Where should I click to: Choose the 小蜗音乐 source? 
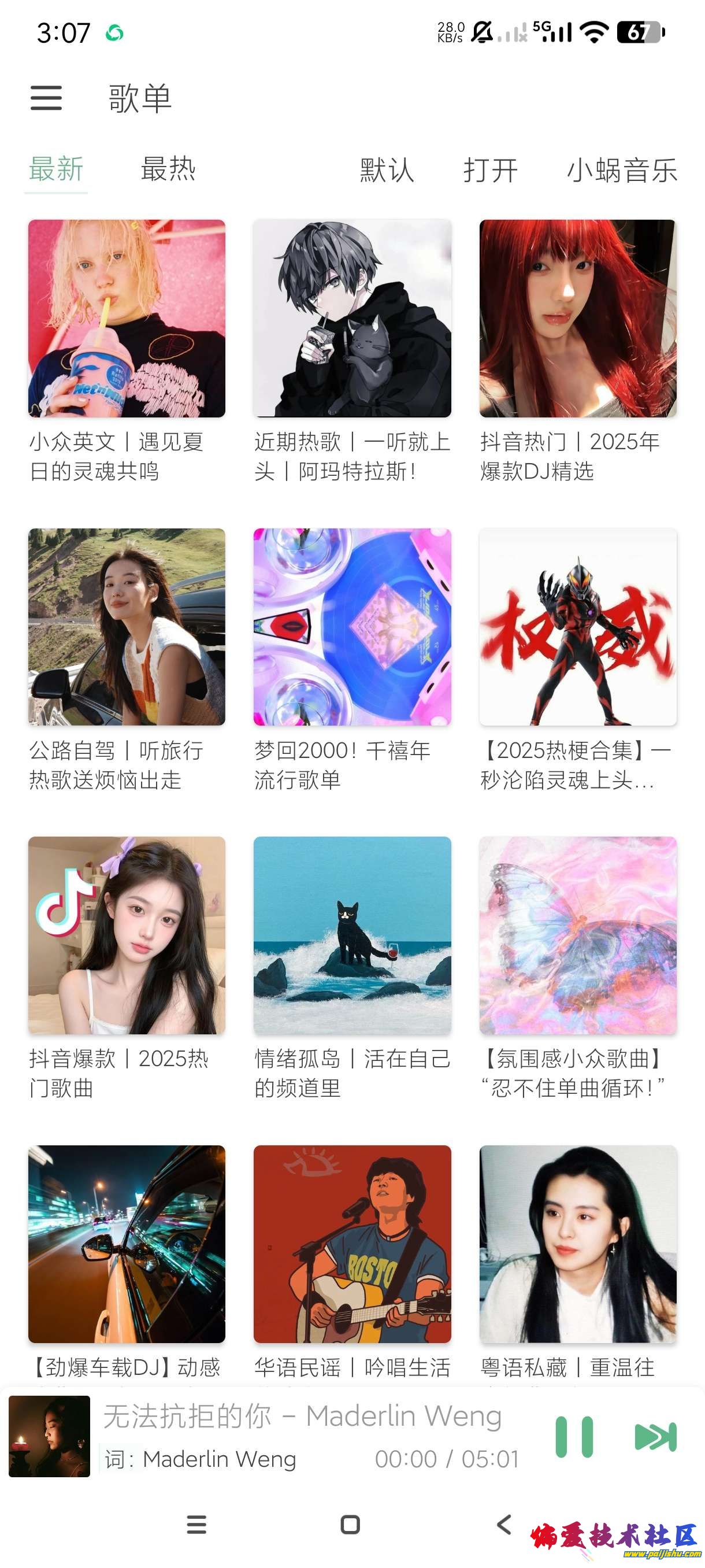(622, 170)
